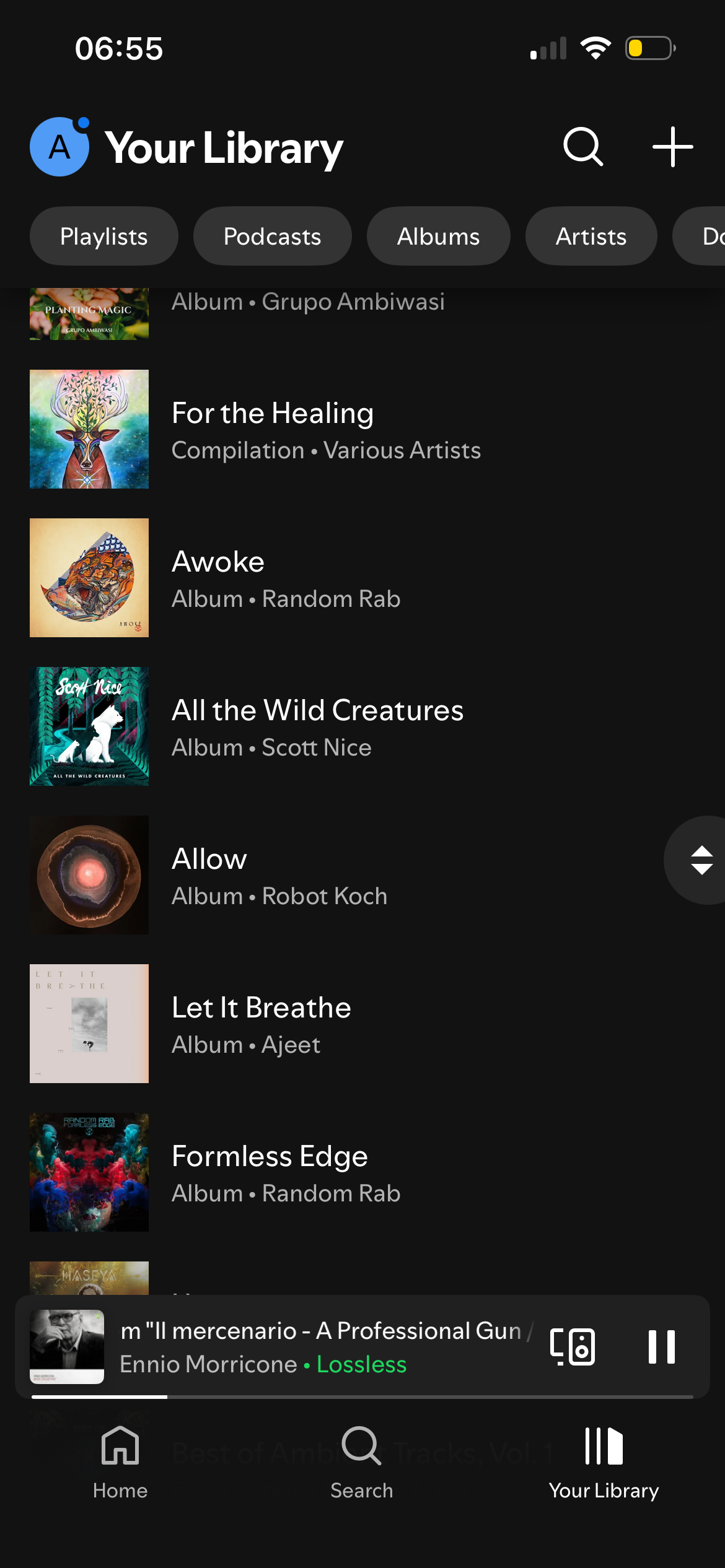The height and width of the screenshot is (1568, 725).
Task: Switch to the Search tab
Action: (x=362, y=1463)
